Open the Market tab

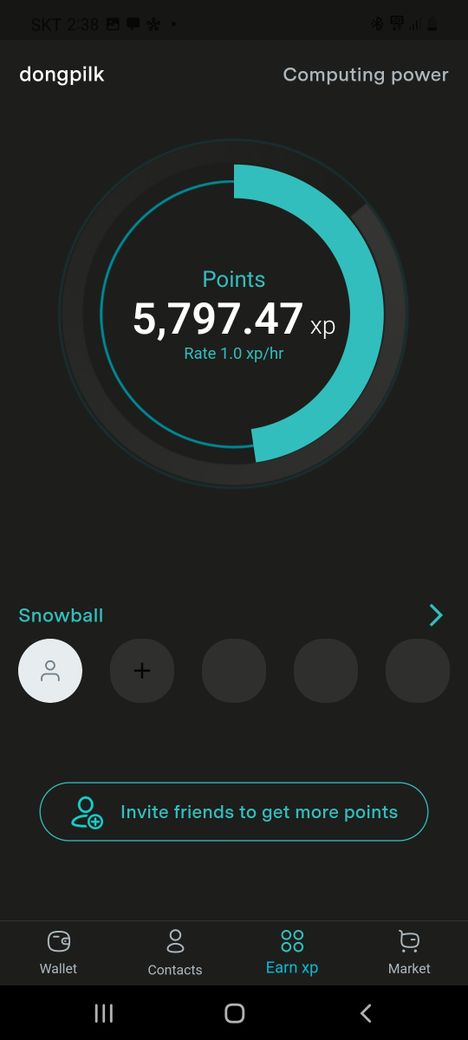point(409,953)
